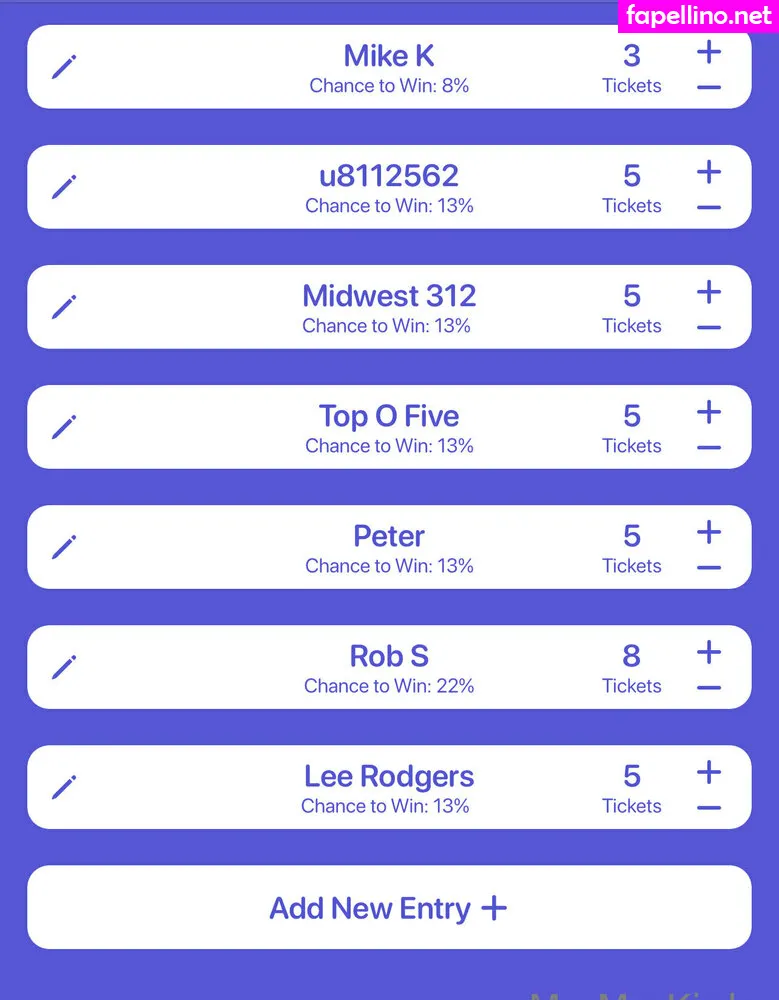779x1000 pixels.
Task: Subtract a ticket from Midwest 312
Action: point(709,328)
